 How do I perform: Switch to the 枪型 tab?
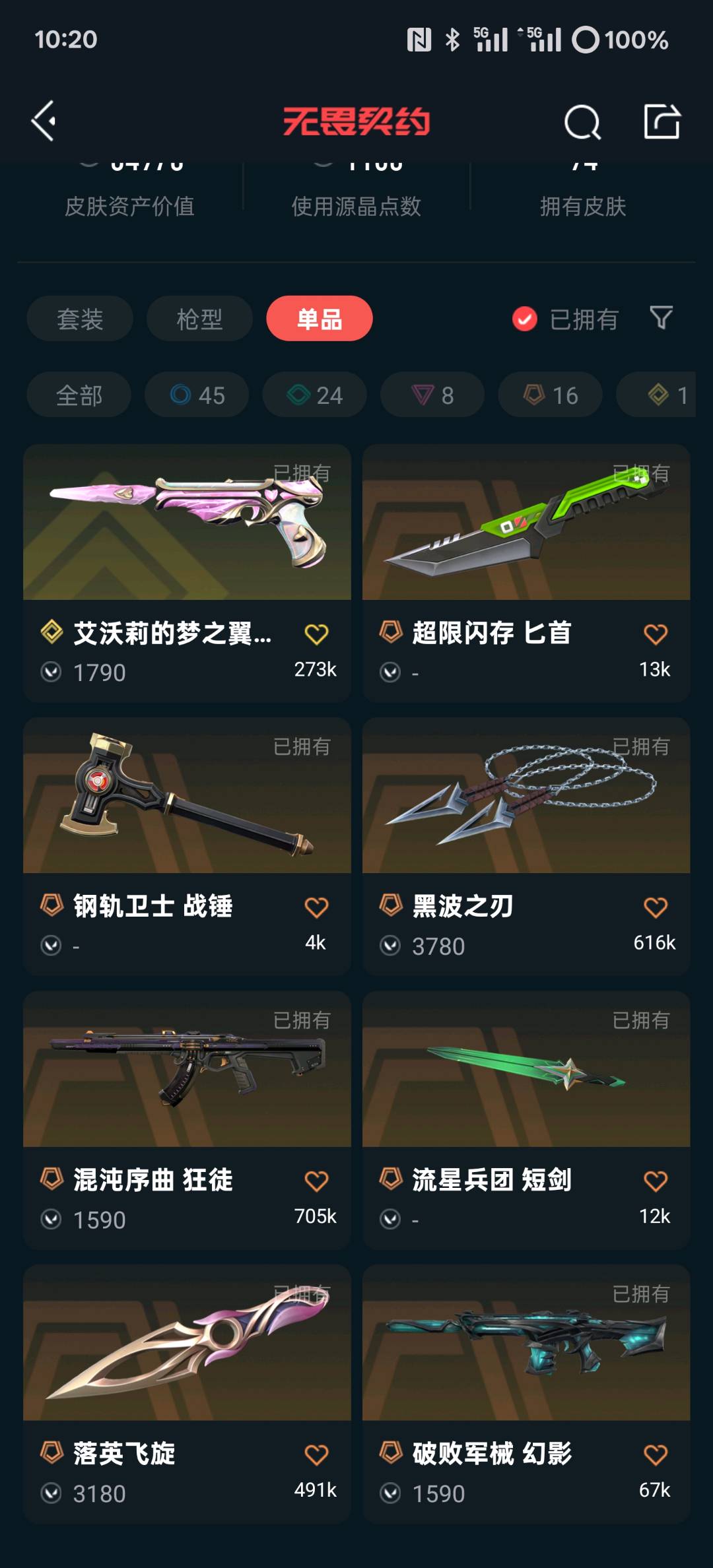(x=199, y=319)
